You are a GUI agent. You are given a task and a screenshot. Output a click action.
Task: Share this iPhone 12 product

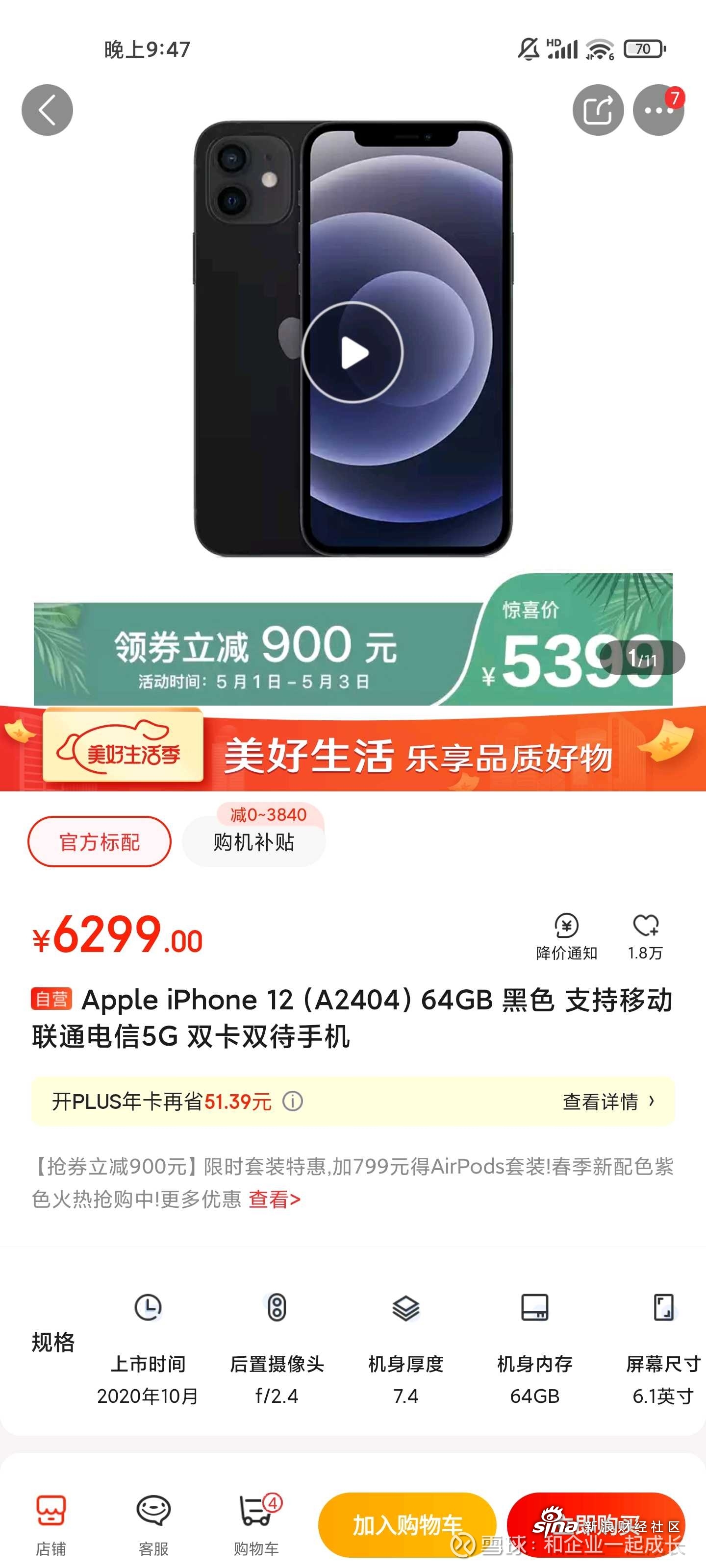(x=598, y=110)
